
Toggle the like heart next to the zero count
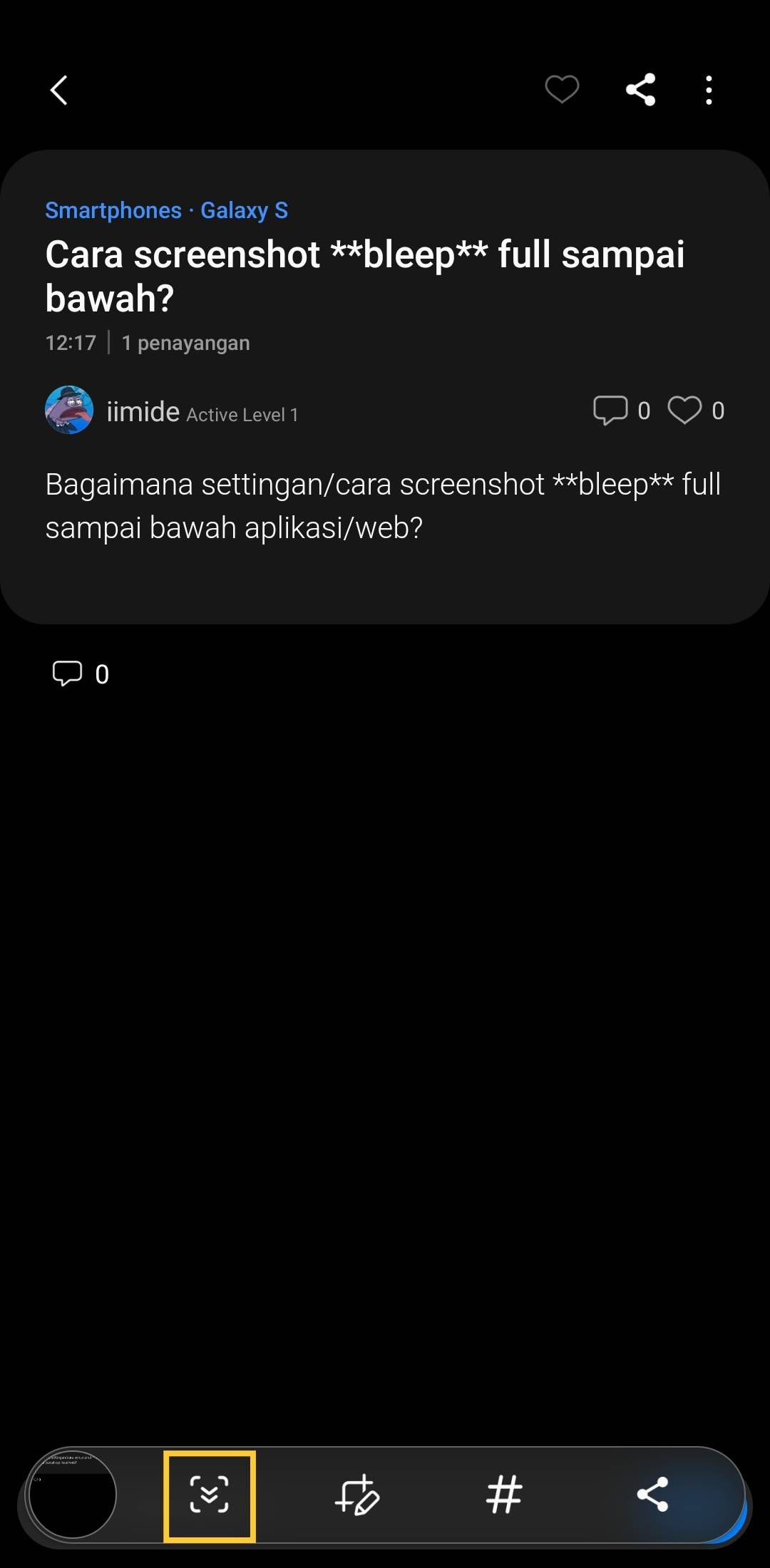coord(686,411)
